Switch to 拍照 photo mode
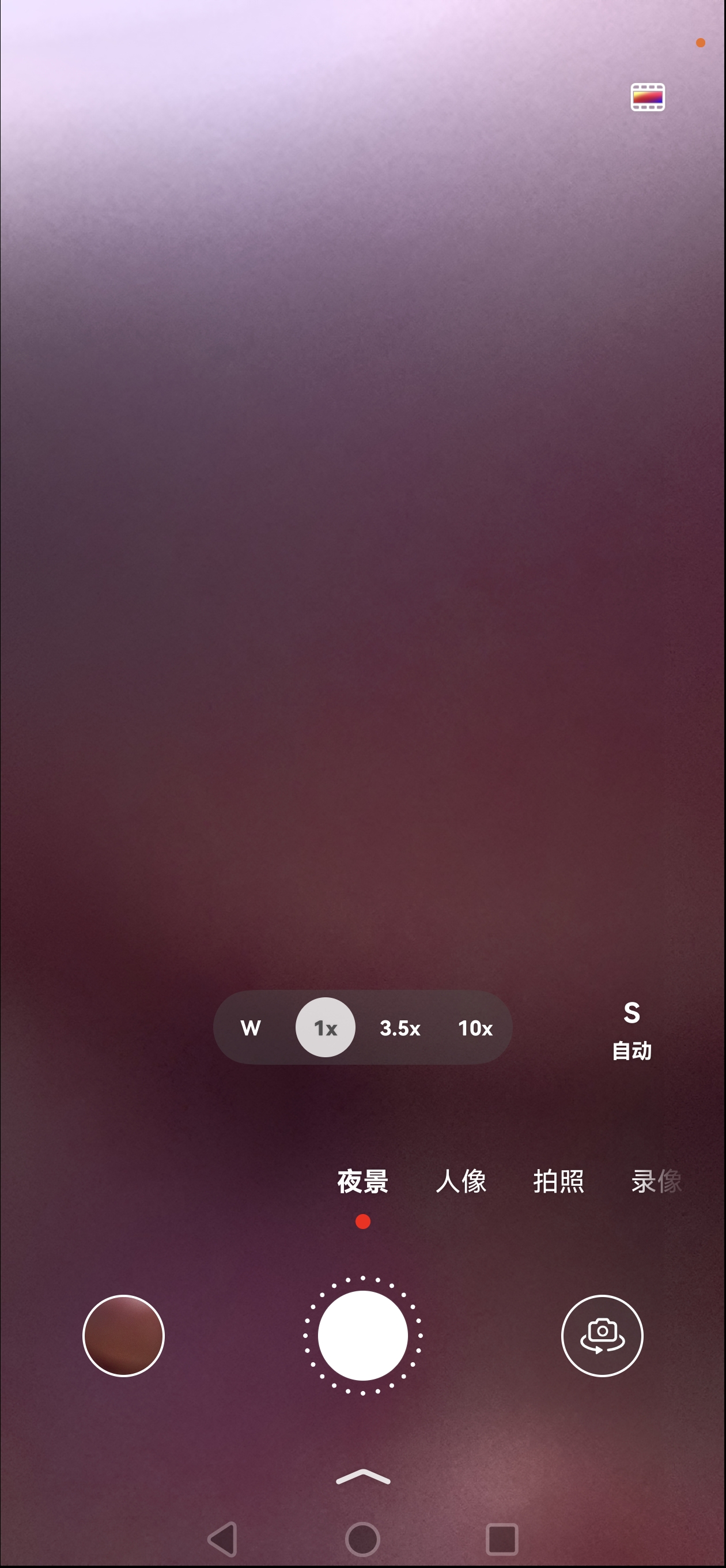Viewport: 726px width, 1568px height. [x=558, y=1182]
